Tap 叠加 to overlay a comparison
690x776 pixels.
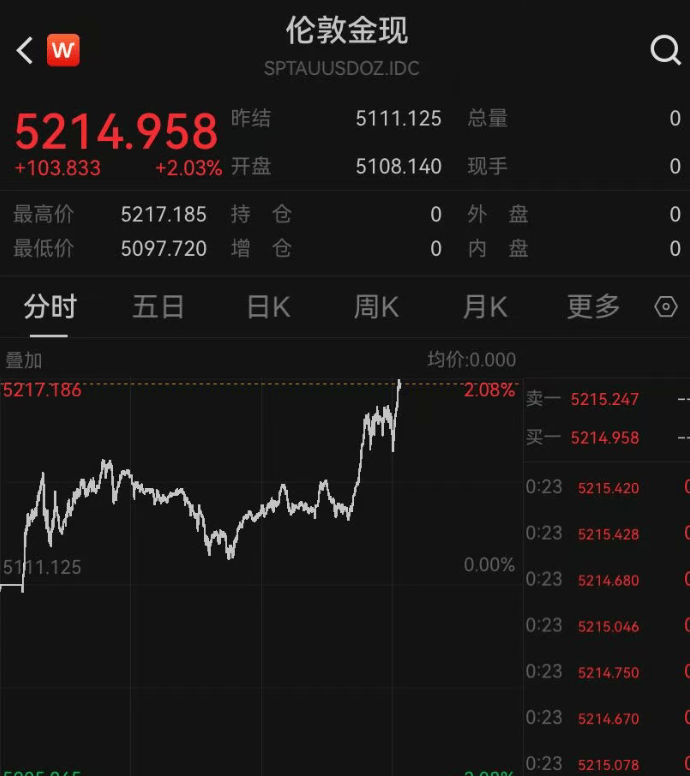point(24,360)
